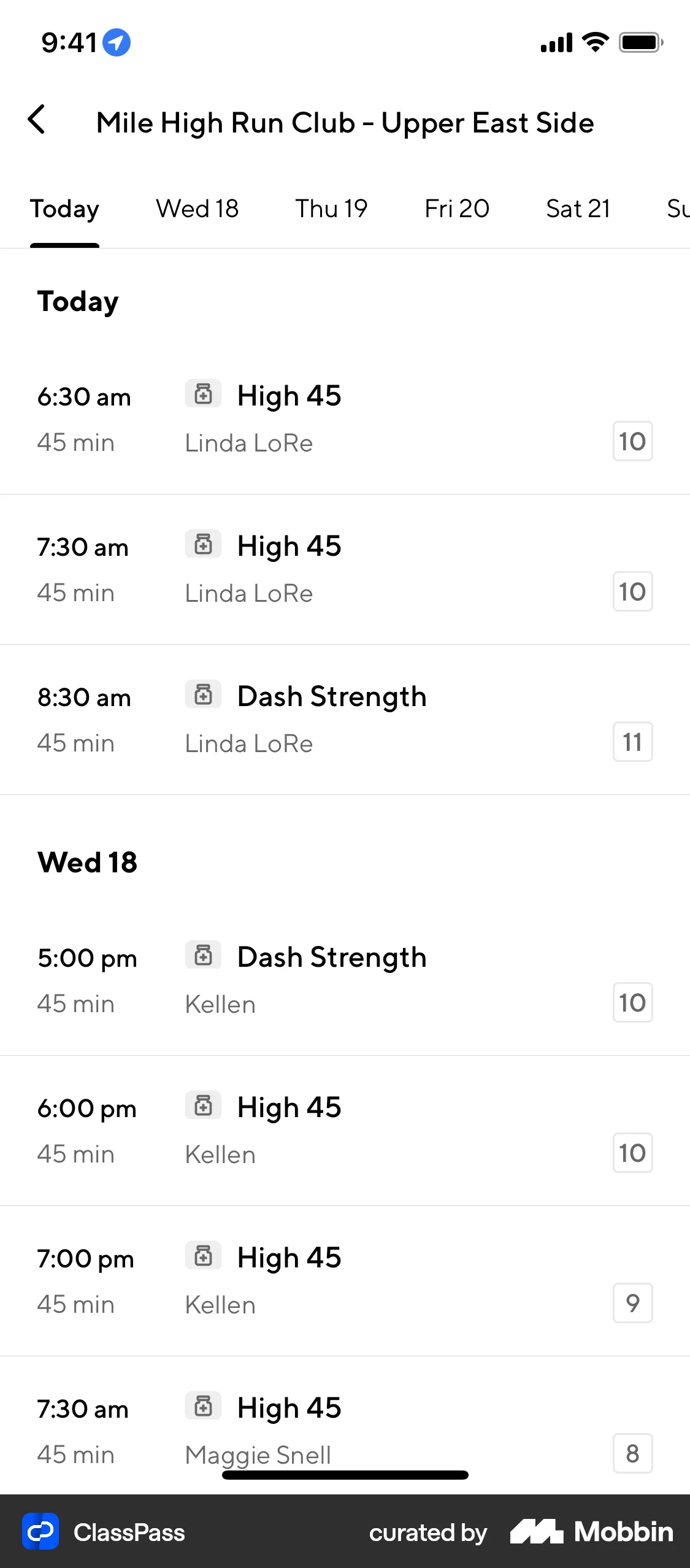The width and height of the screenshot is (690, 1568).
Task: Tap the back arrow to leave the studio page
Action: 38,121
